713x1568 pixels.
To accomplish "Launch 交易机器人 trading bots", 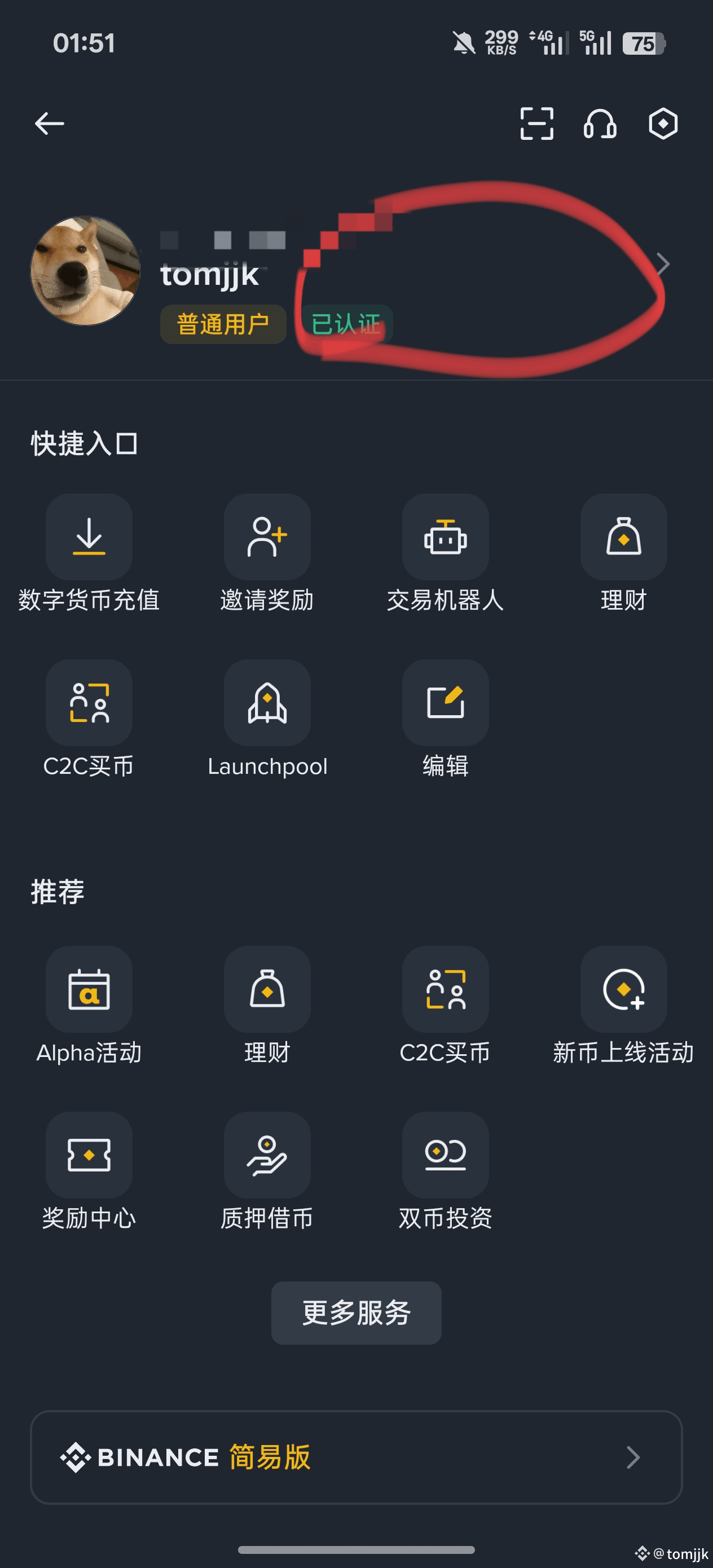I will [445, 537].
